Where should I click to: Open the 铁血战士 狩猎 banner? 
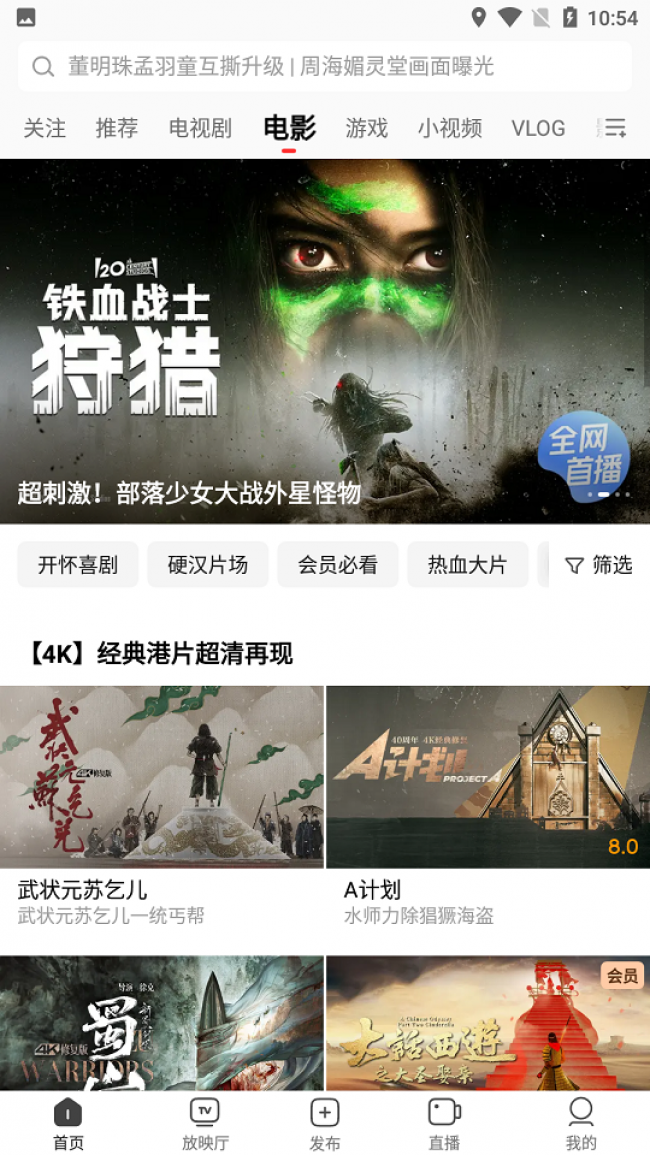(325, 340)
